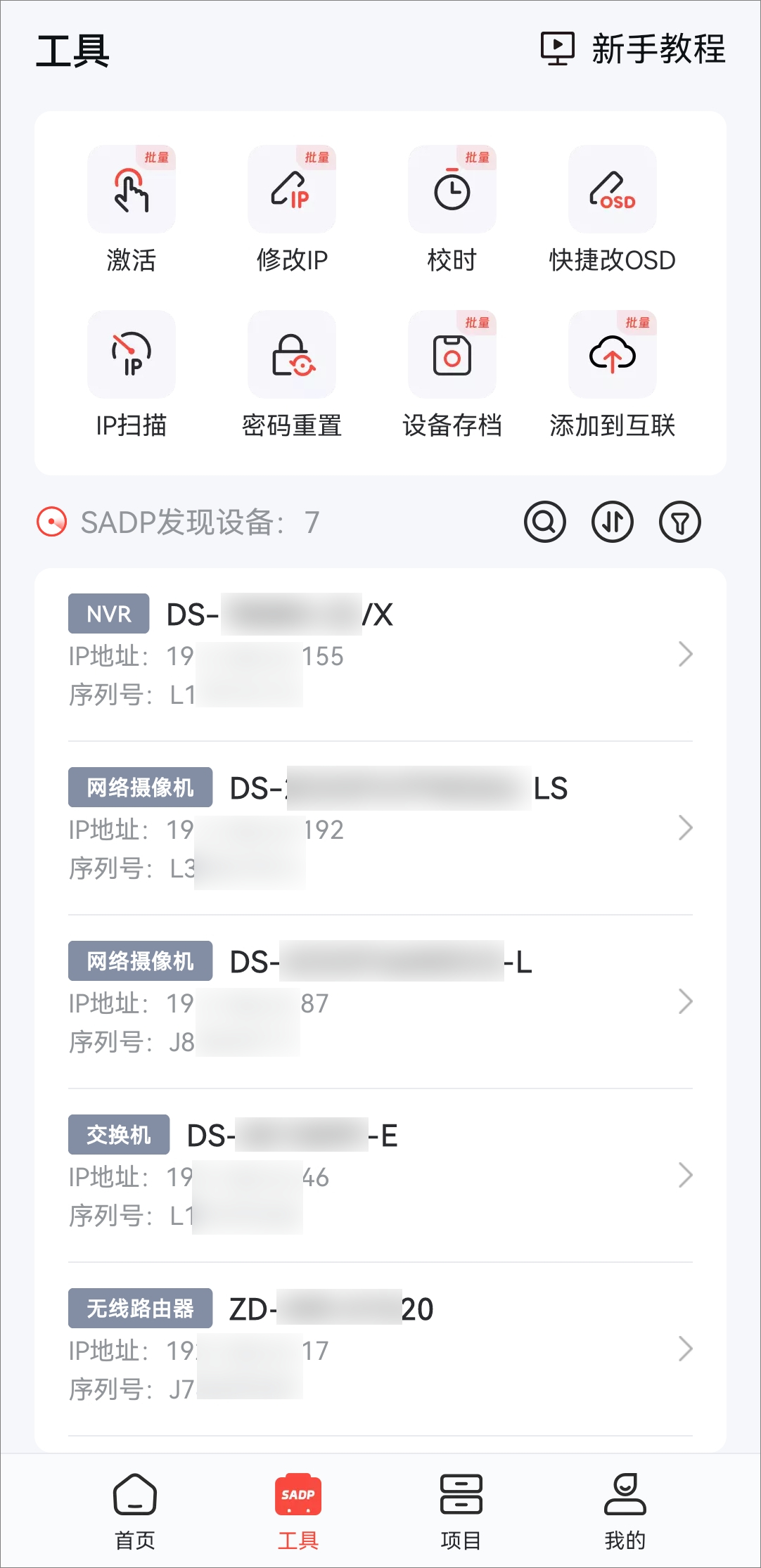This screenshot has width=761, height=1568.
Task: Select the 修改IP tool
Action: point(292,210)
